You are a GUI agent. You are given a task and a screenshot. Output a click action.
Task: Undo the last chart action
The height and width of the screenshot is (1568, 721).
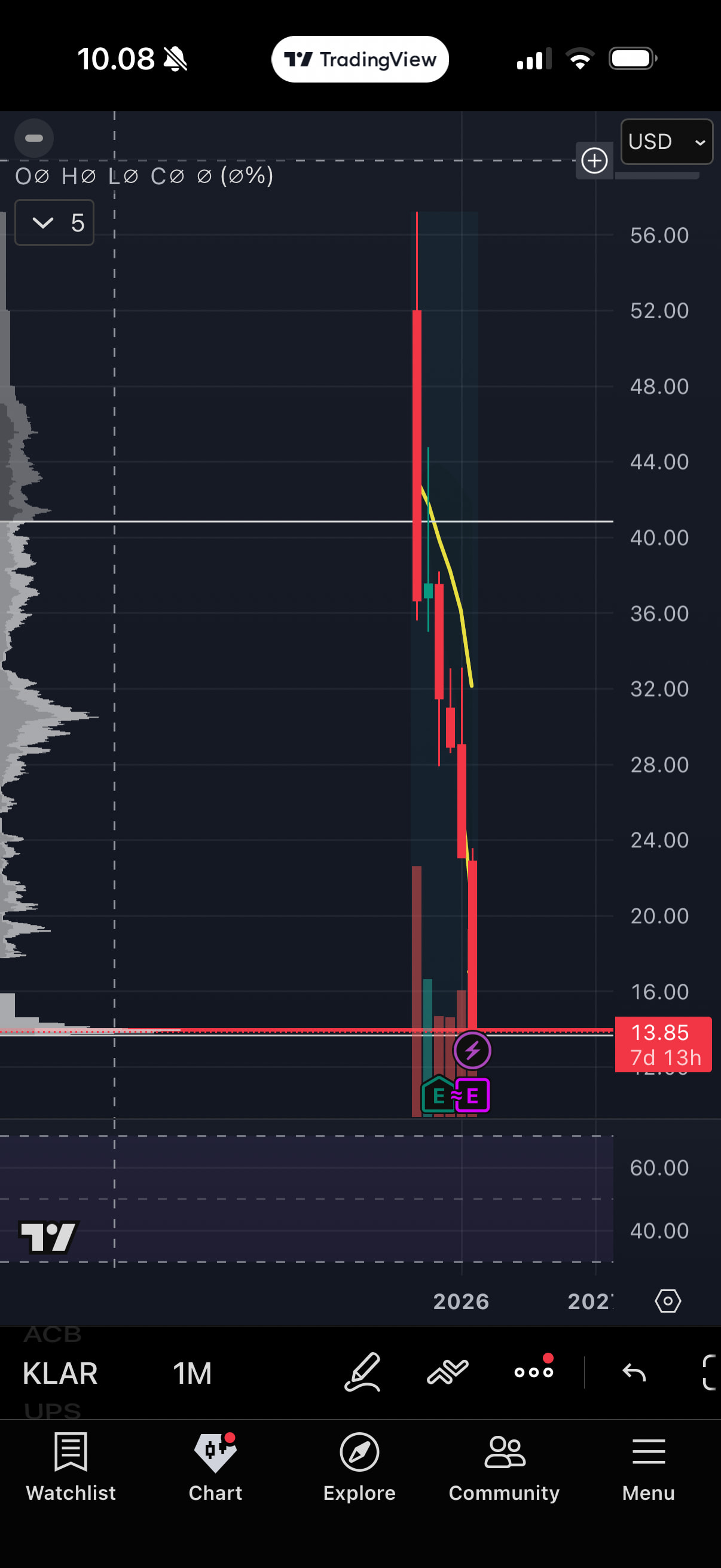pyautogui.click(x=634, y=1372)
